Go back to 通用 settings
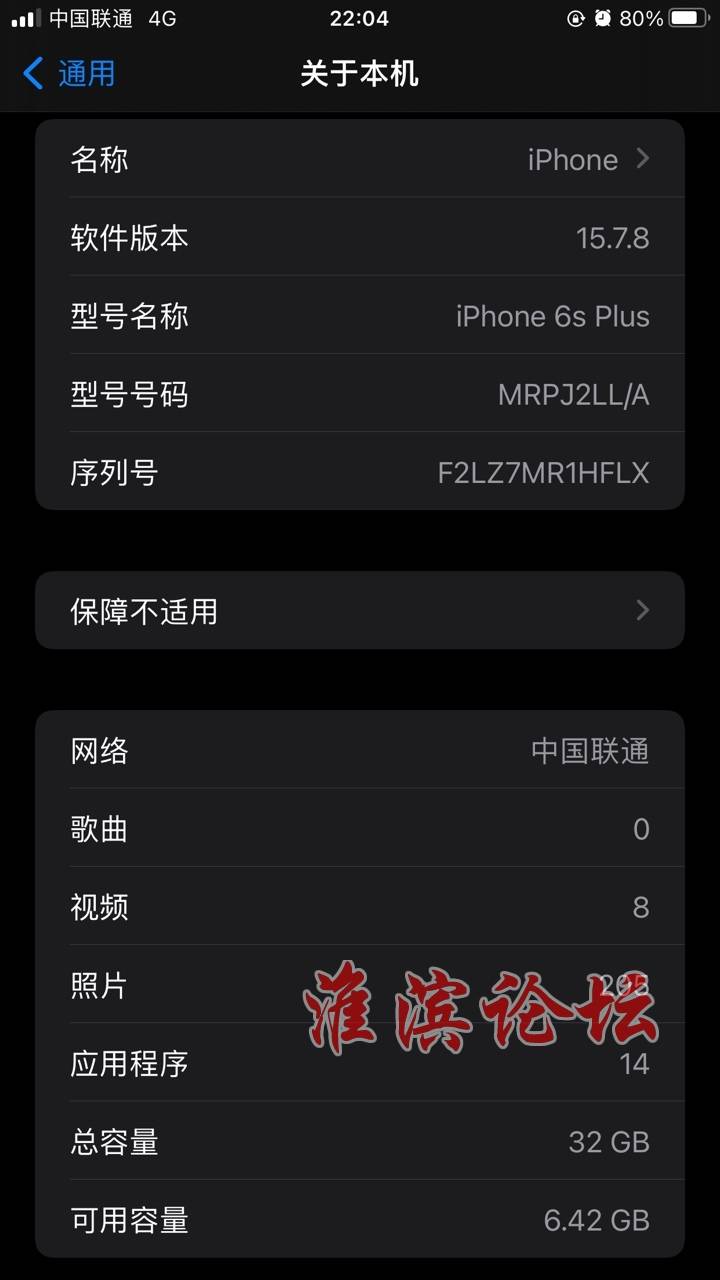This screenshot has width=720, height=1280. (x=68, y=73)
